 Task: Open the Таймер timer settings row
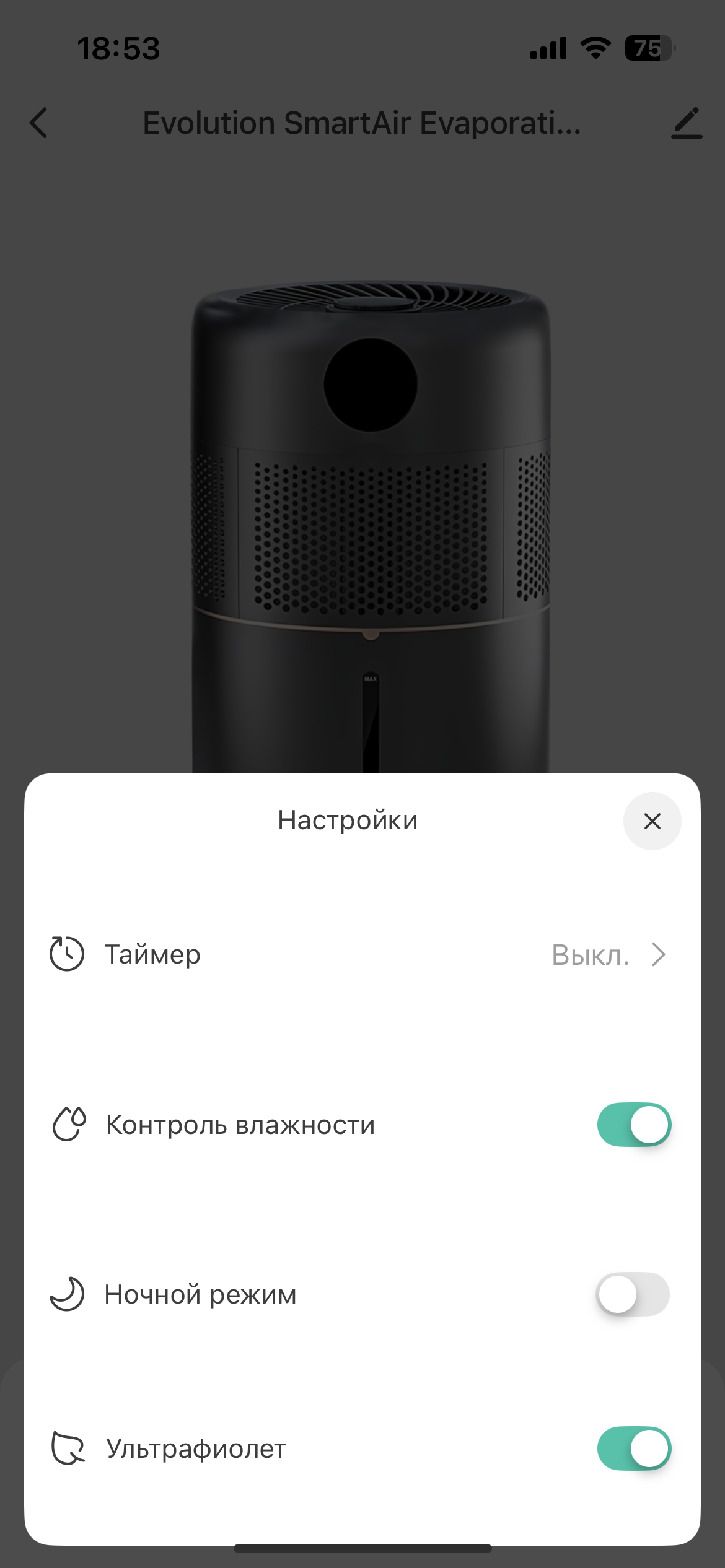coord(362,954)
